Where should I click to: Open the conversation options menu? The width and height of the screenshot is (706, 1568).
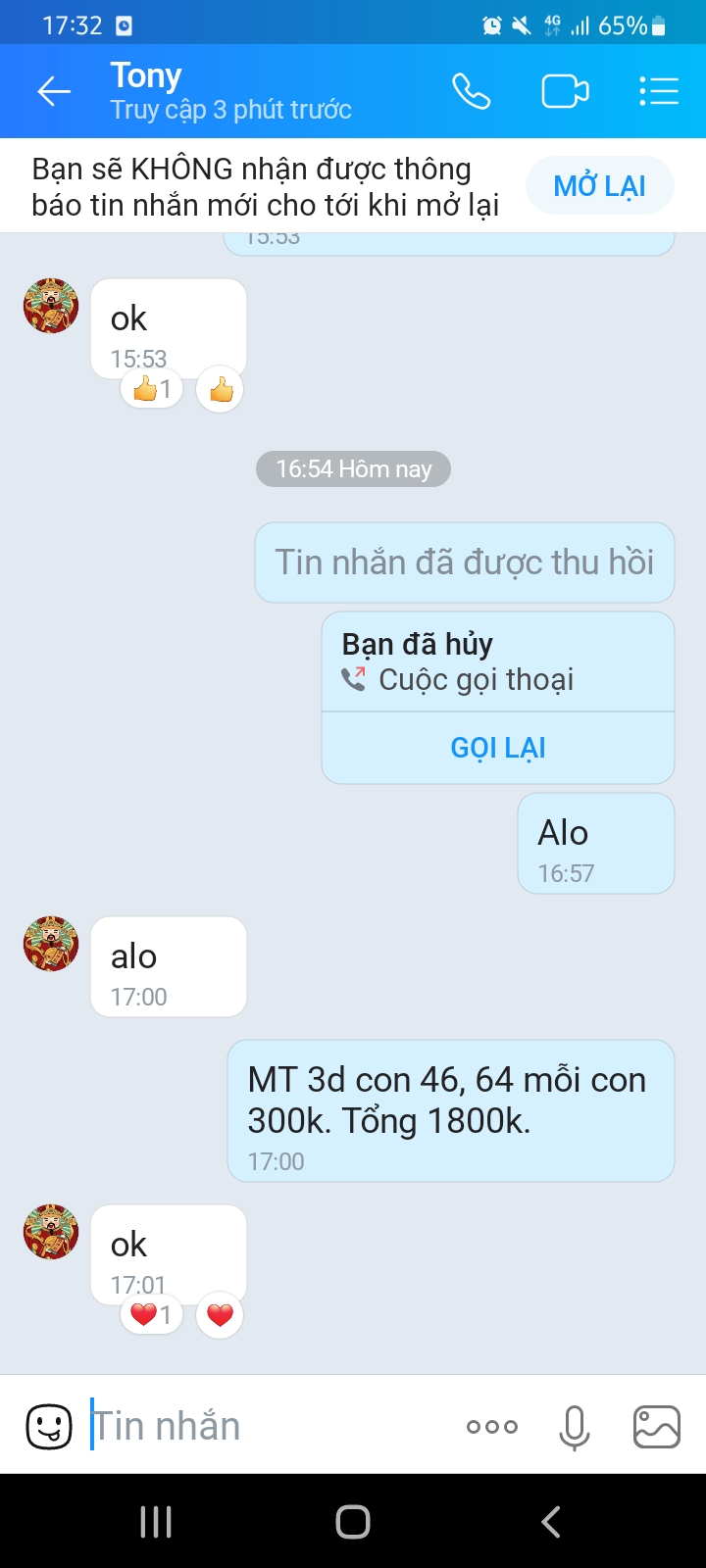coord(658,92)
